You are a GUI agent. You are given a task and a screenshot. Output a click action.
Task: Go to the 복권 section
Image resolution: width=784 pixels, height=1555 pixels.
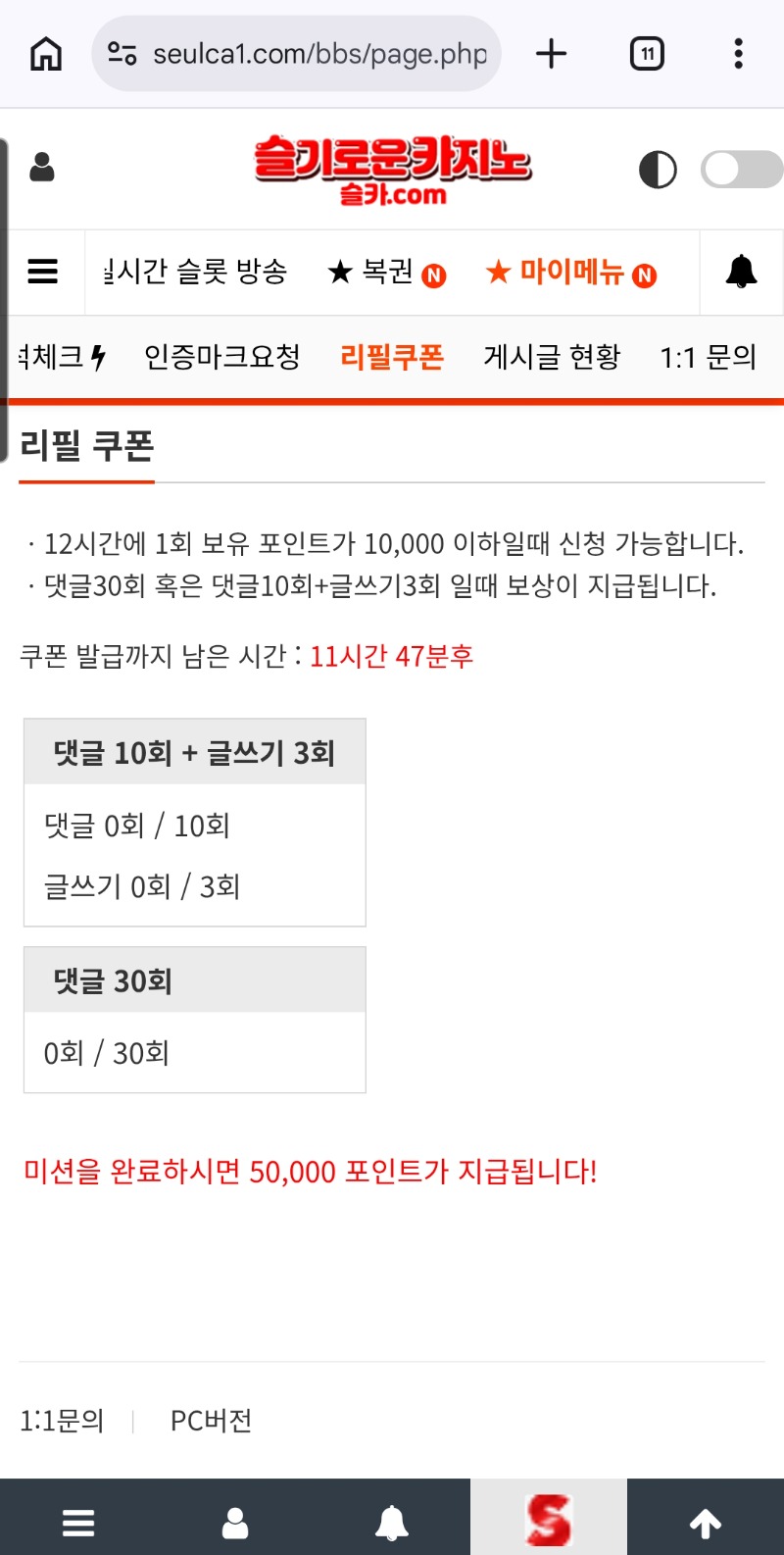click(x=386, y=272)
